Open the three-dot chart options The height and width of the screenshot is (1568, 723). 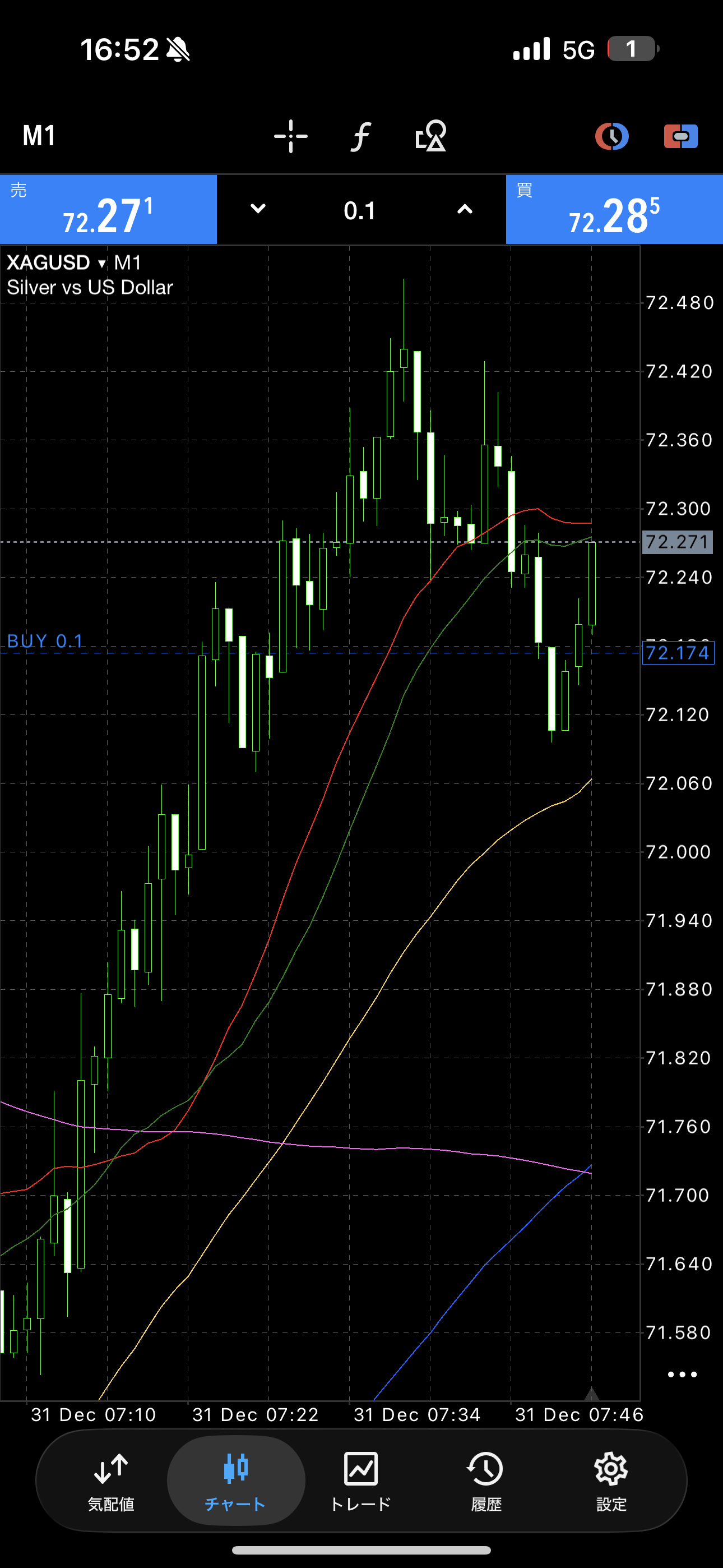[x=682, y=1375]
